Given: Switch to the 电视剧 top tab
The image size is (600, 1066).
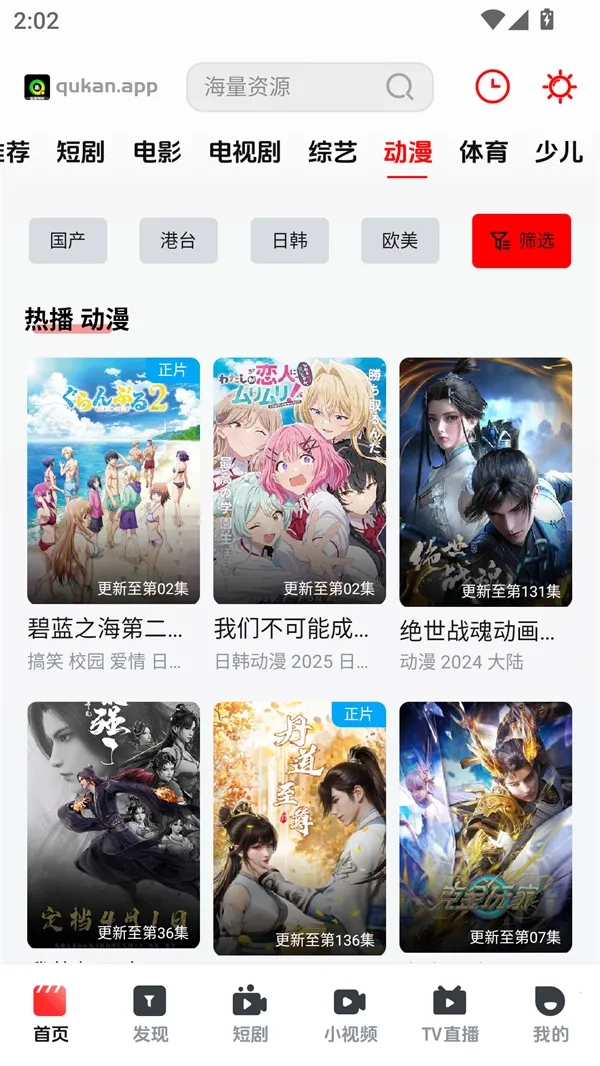Looking at the screenshot, I should [x=244, y=152].
